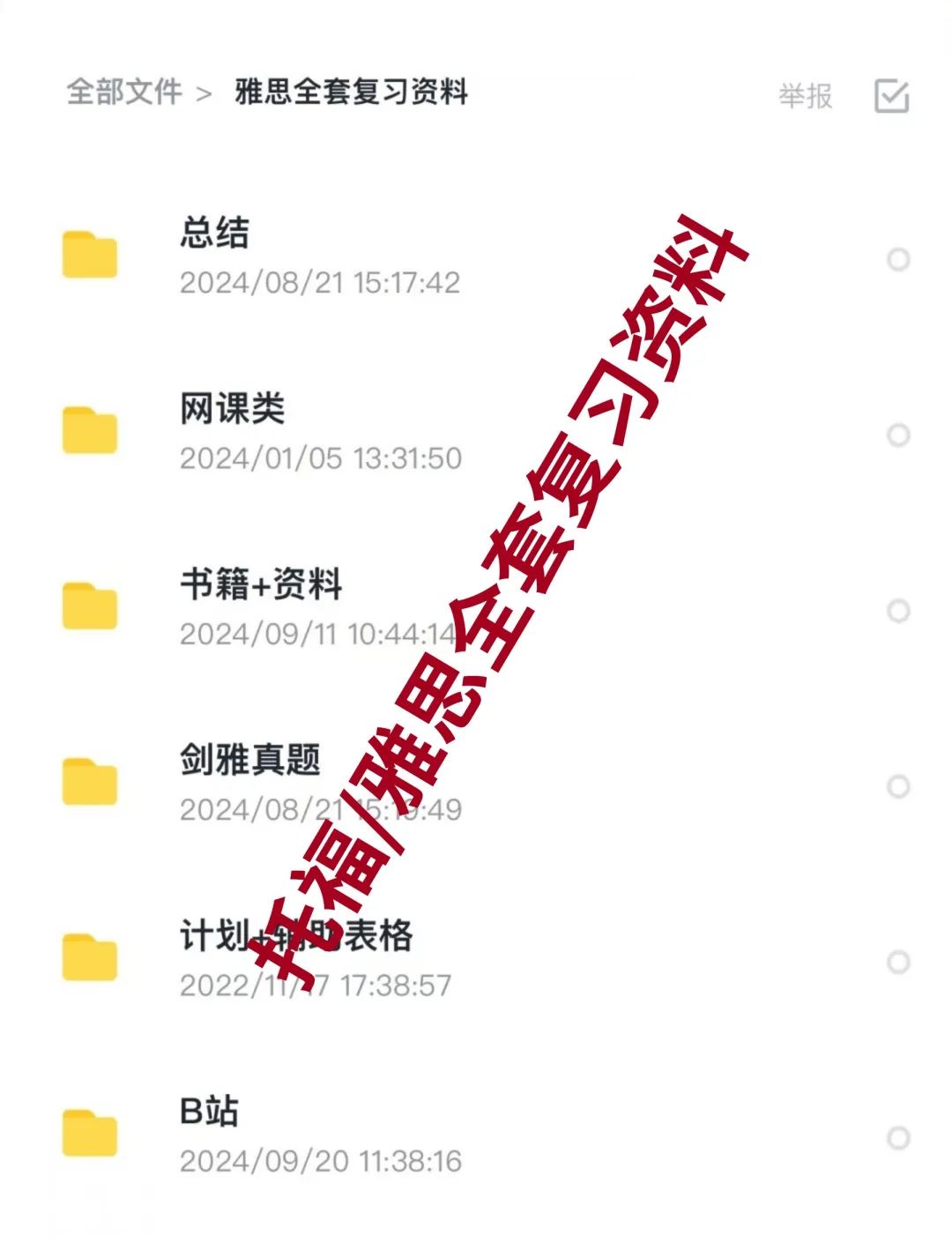Select the 剑雅真题 folder's radio circle
The width and height of the screenshot is (952, 1242).
(x=897, y=785)
